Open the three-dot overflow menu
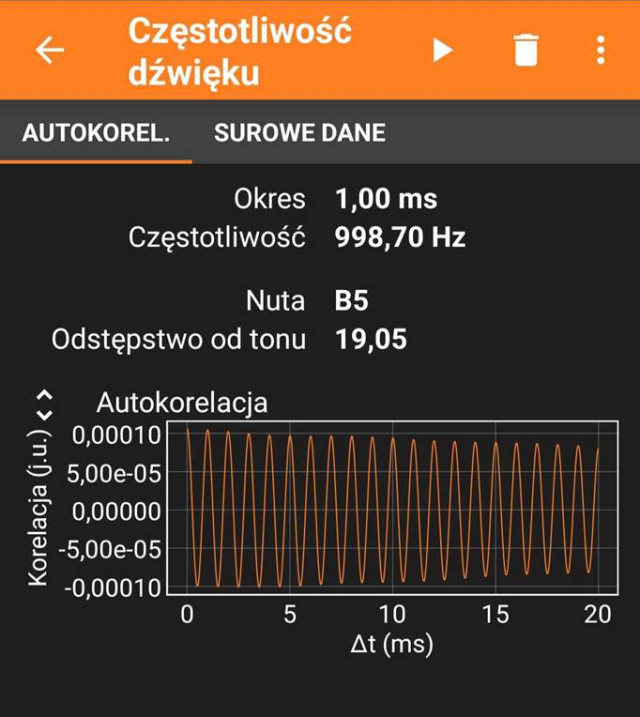Screen dimensions: 640x717 point(600,50)
